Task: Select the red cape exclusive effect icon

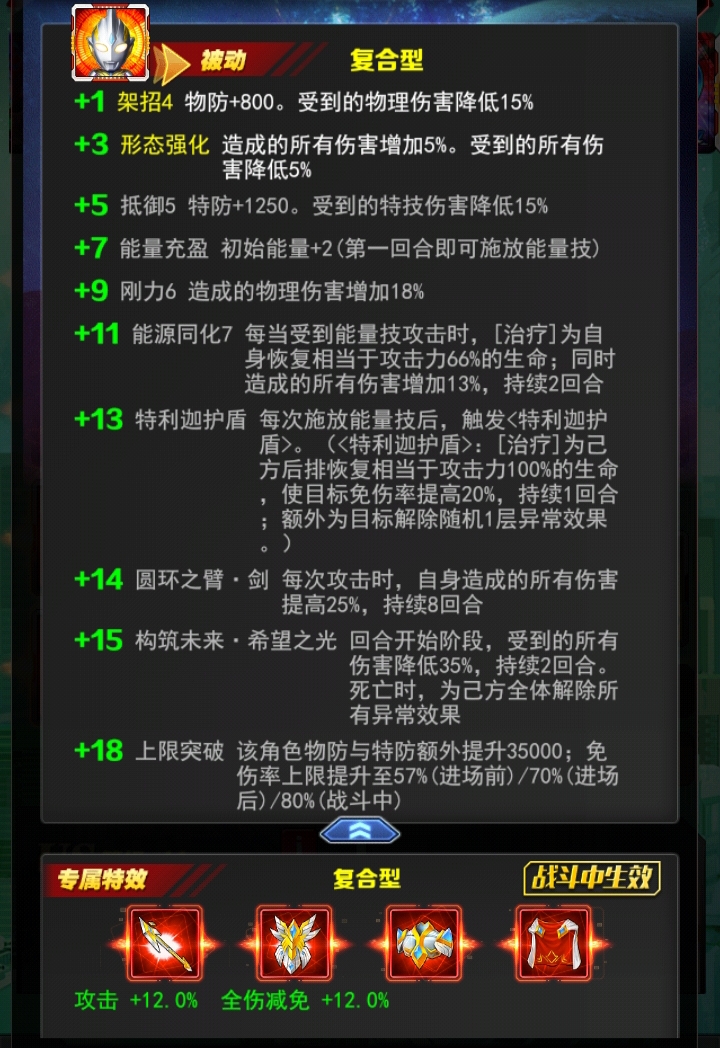Action: (x=553, y=942)
